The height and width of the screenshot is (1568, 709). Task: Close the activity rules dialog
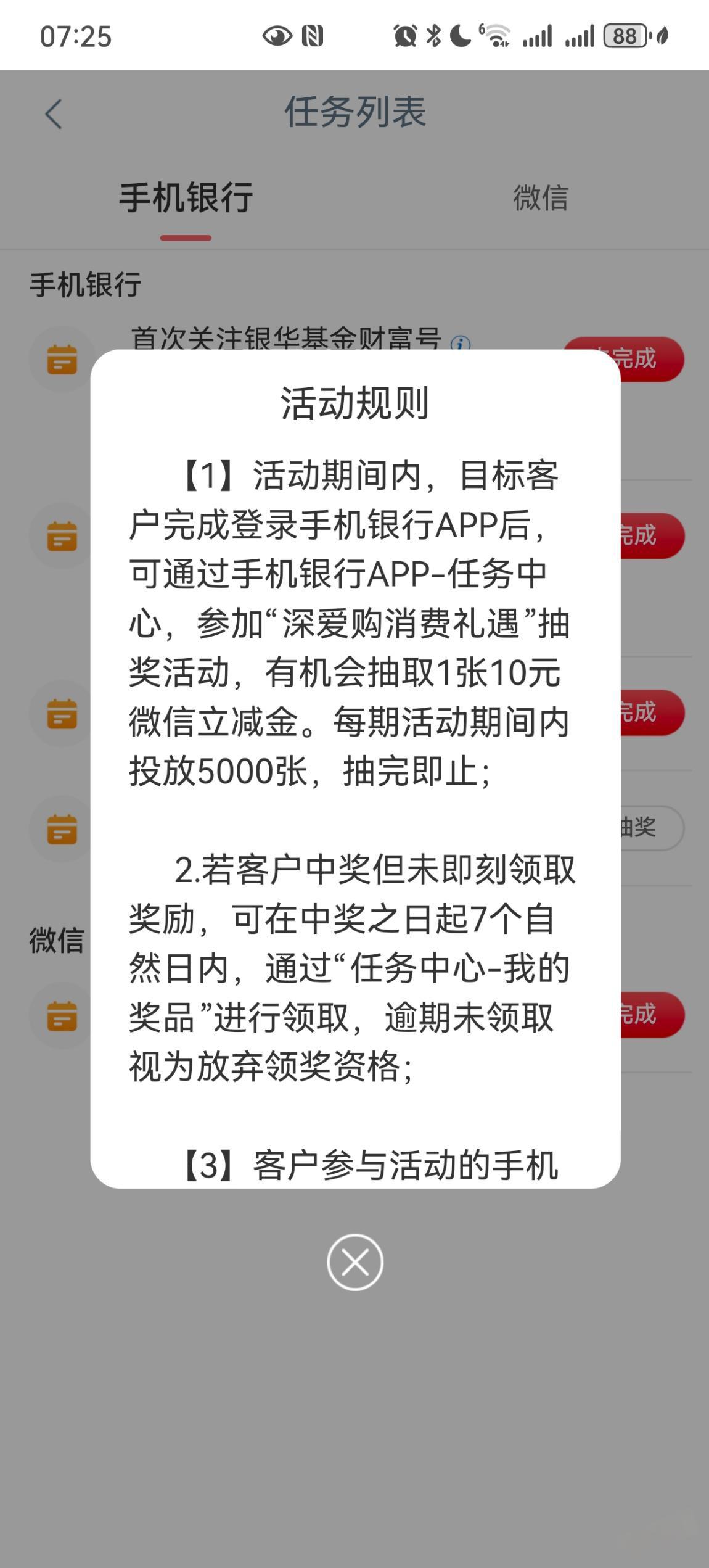point(354,1261)
